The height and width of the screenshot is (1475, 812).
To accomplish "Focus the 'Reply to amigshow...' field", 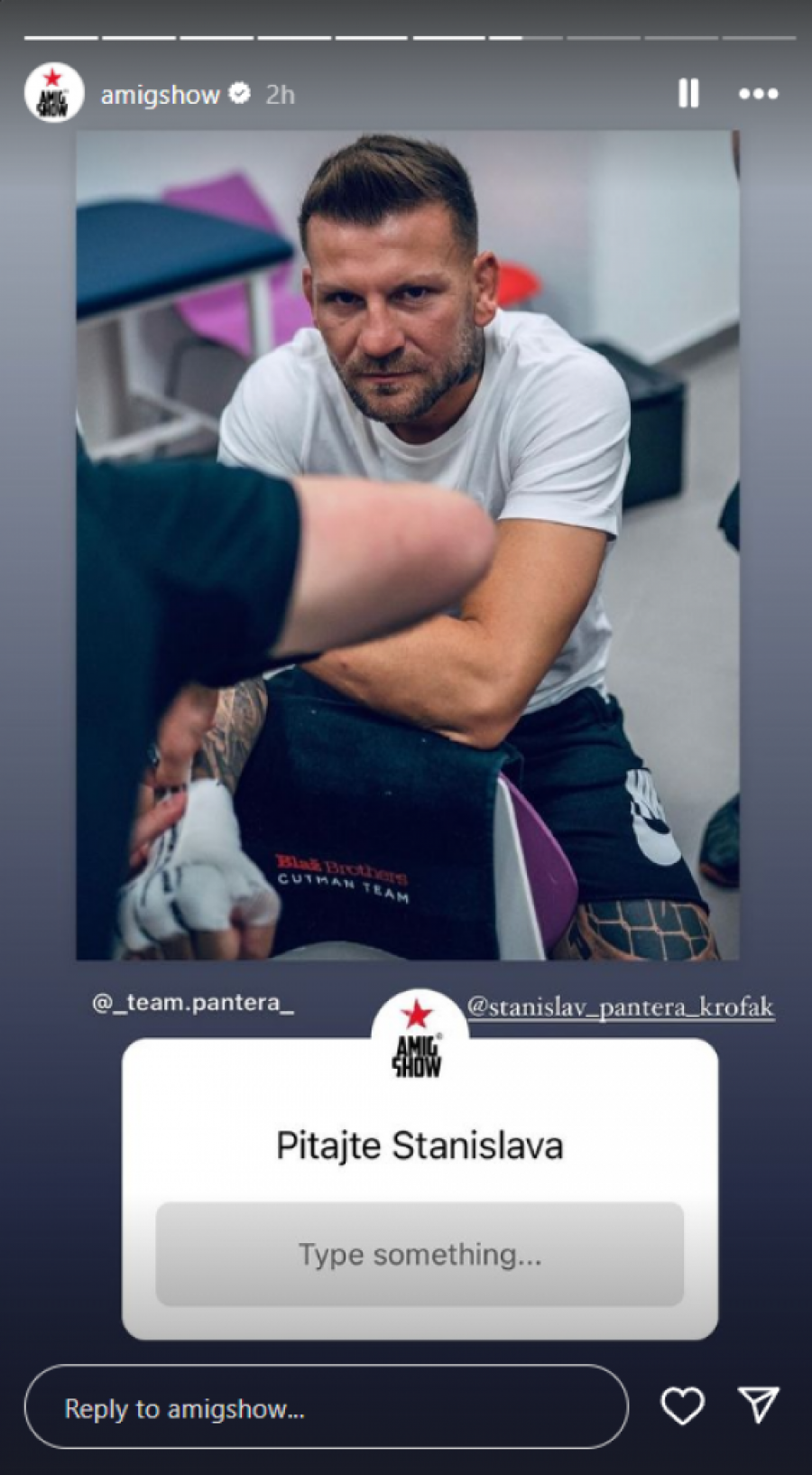I will point(326,1409).
